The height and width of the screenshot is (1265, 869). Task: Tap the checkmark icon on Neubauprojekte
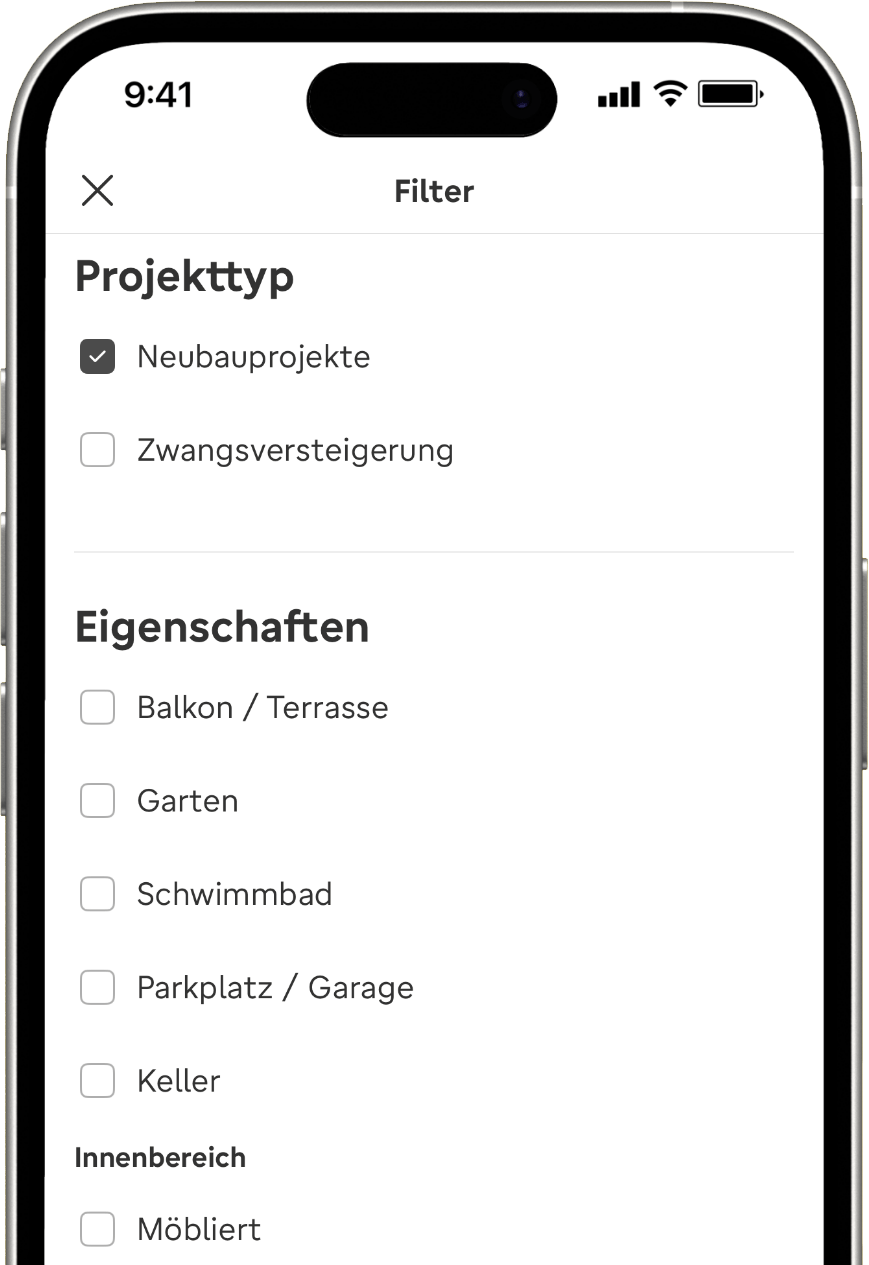coord(97,356)
